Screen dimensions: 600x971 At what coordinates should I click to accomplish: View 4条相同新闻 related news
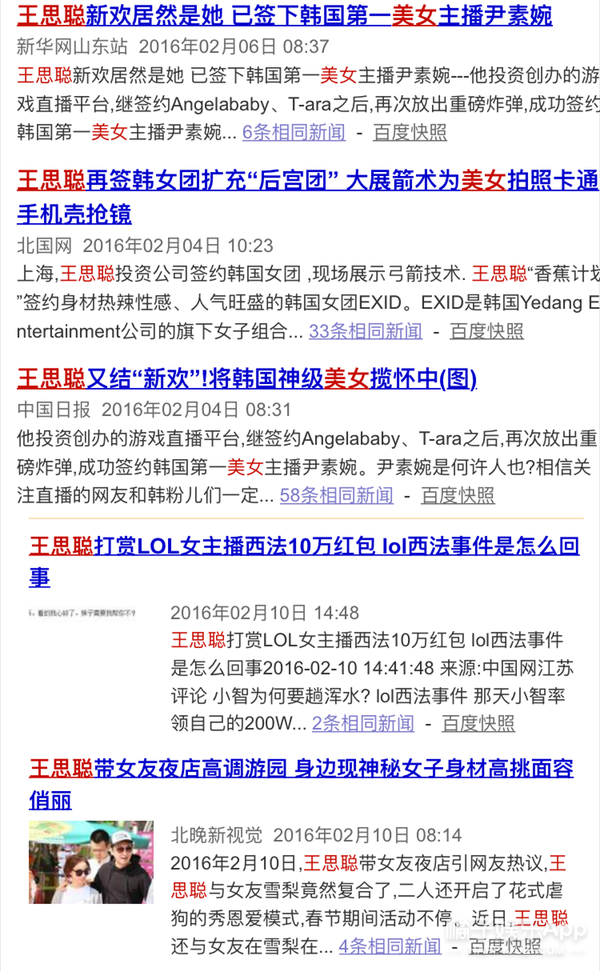click(x=390, y=946)
